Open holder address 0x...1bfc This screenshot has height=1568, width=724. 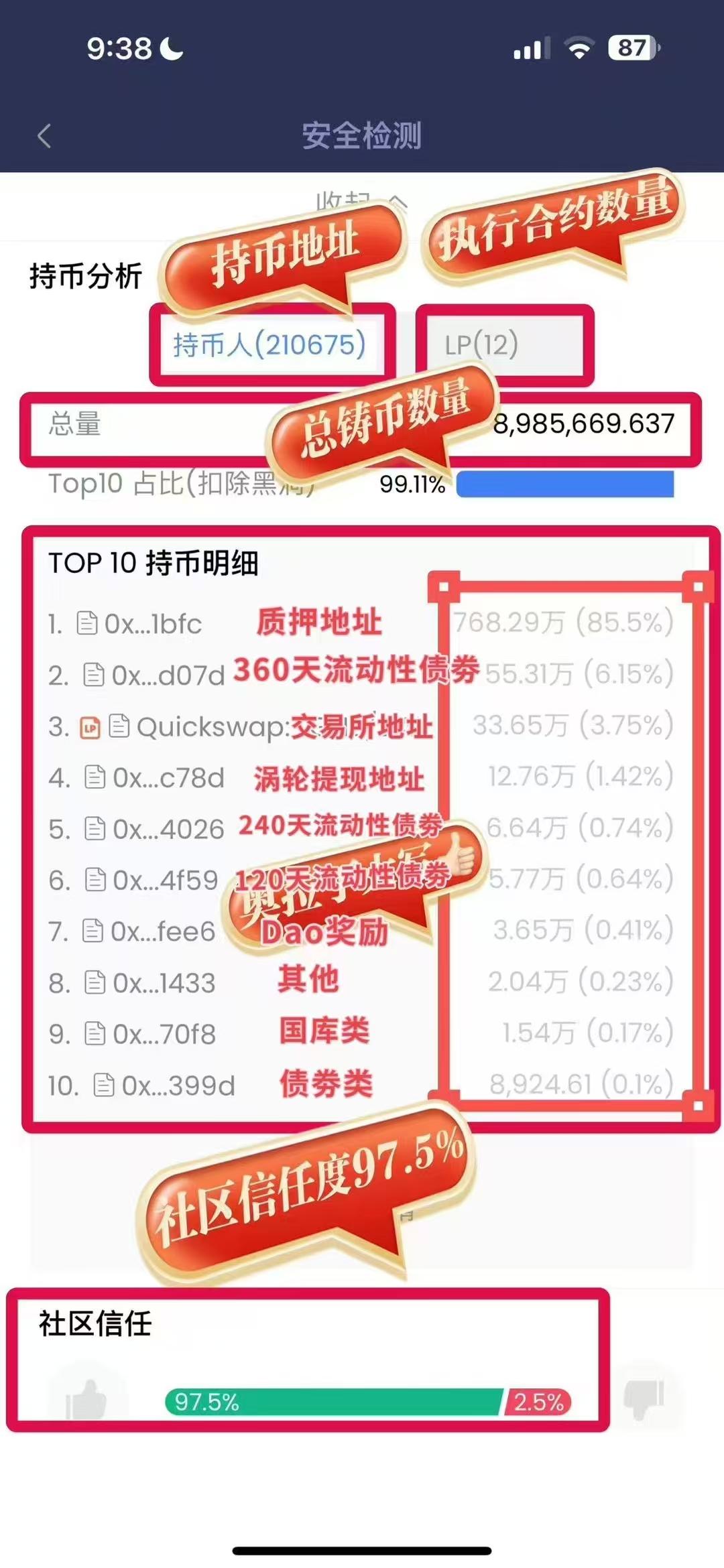coord(152,624)
